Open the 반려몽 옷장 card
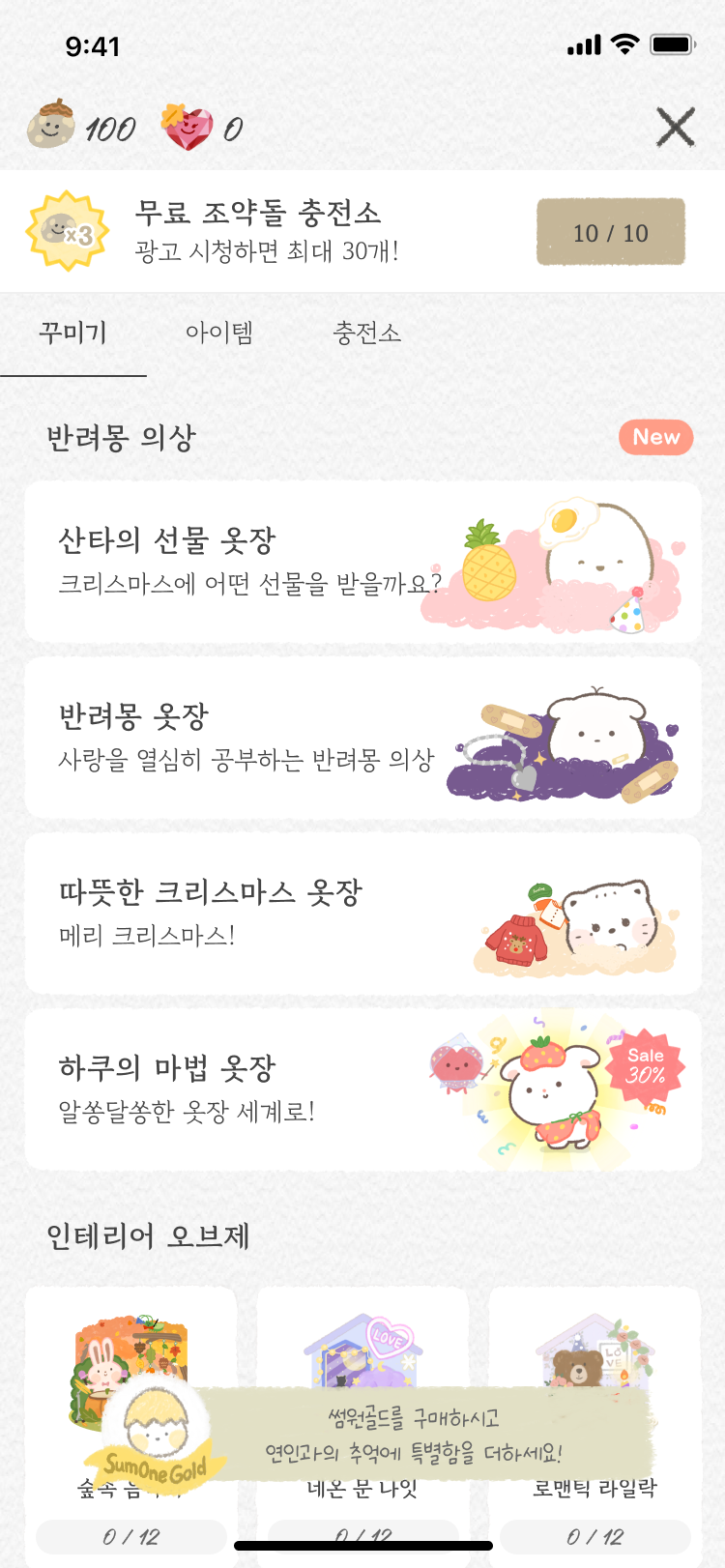The image size is (725, 1568). click(362, 738)
